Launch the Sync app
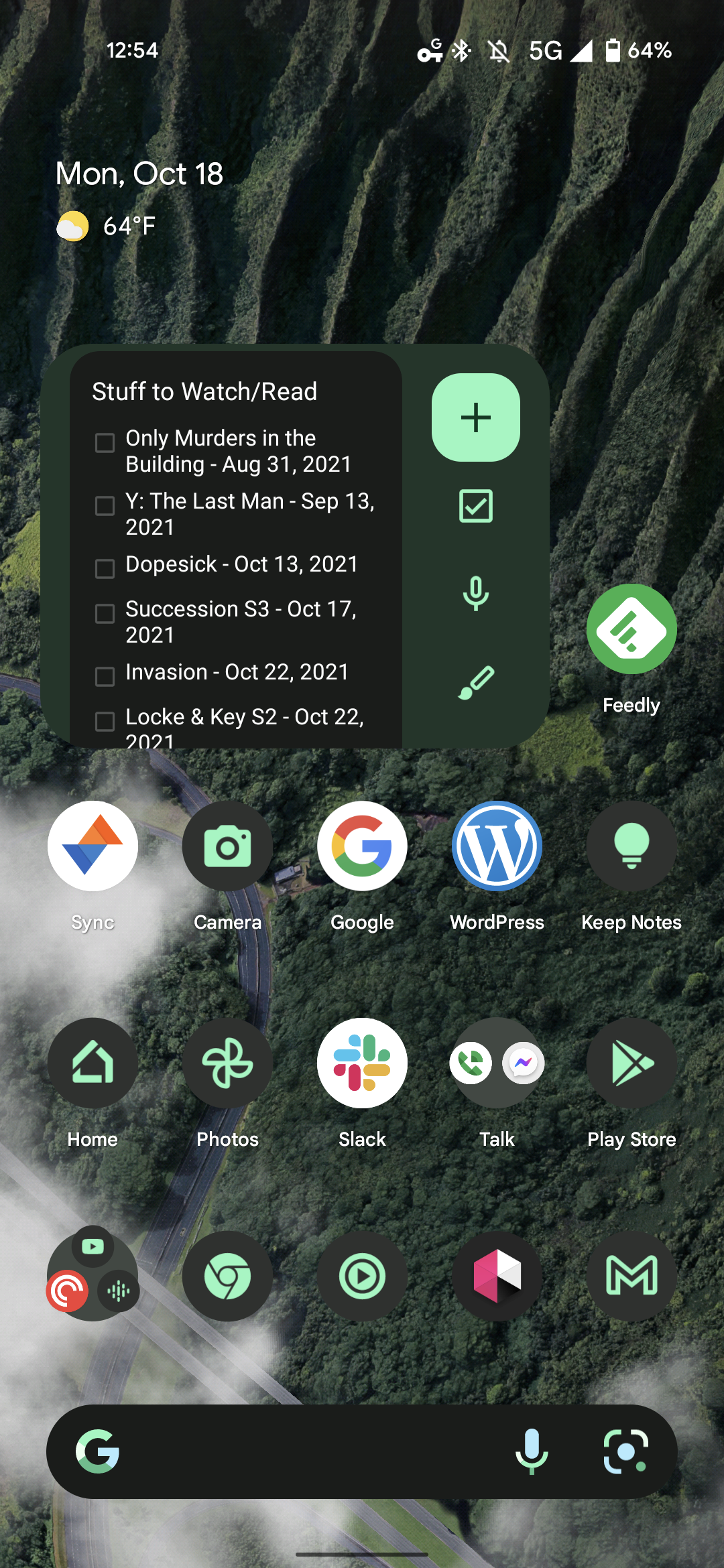The height and width of the screenshot is (1568, 724). click(x=93, y=846)
